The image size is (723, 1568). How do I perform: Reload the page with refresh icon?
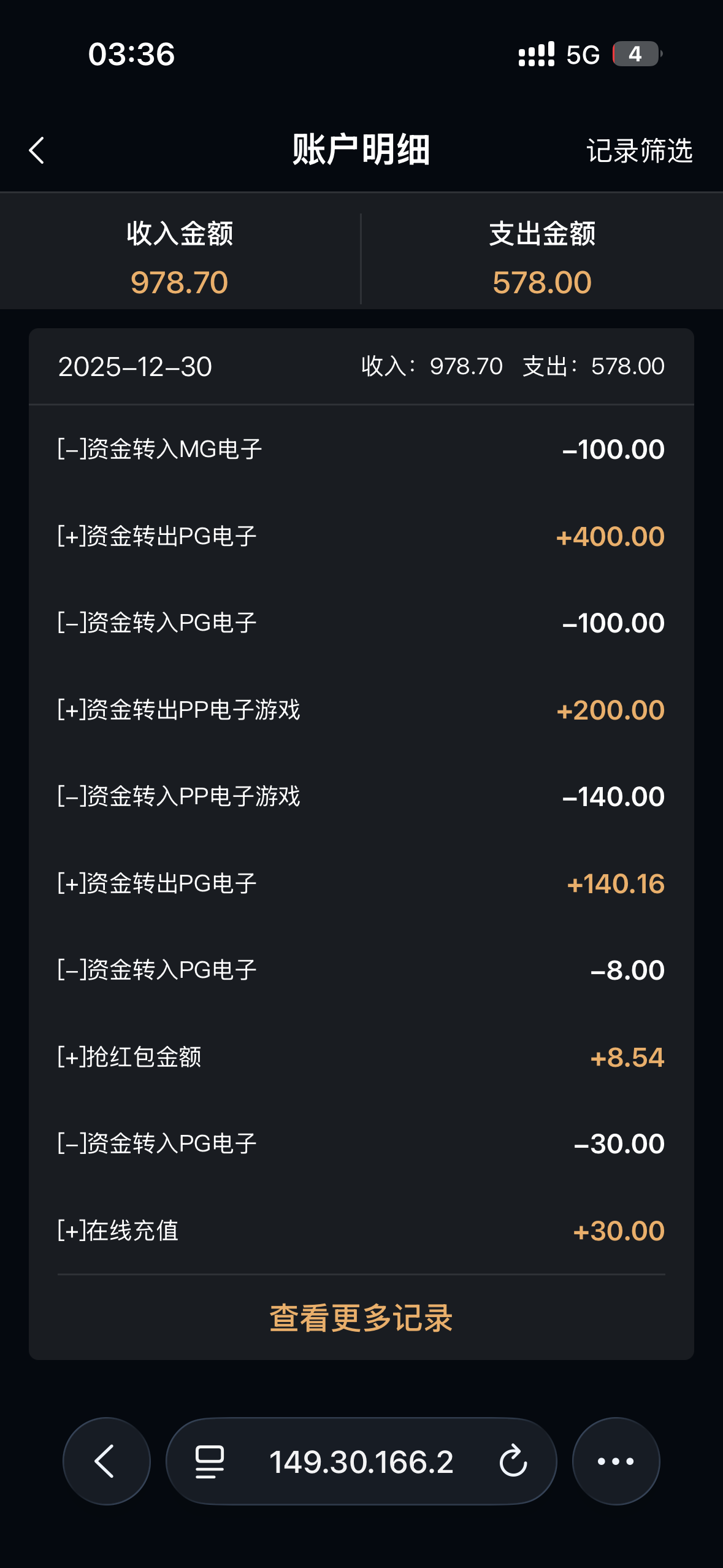513,1461
